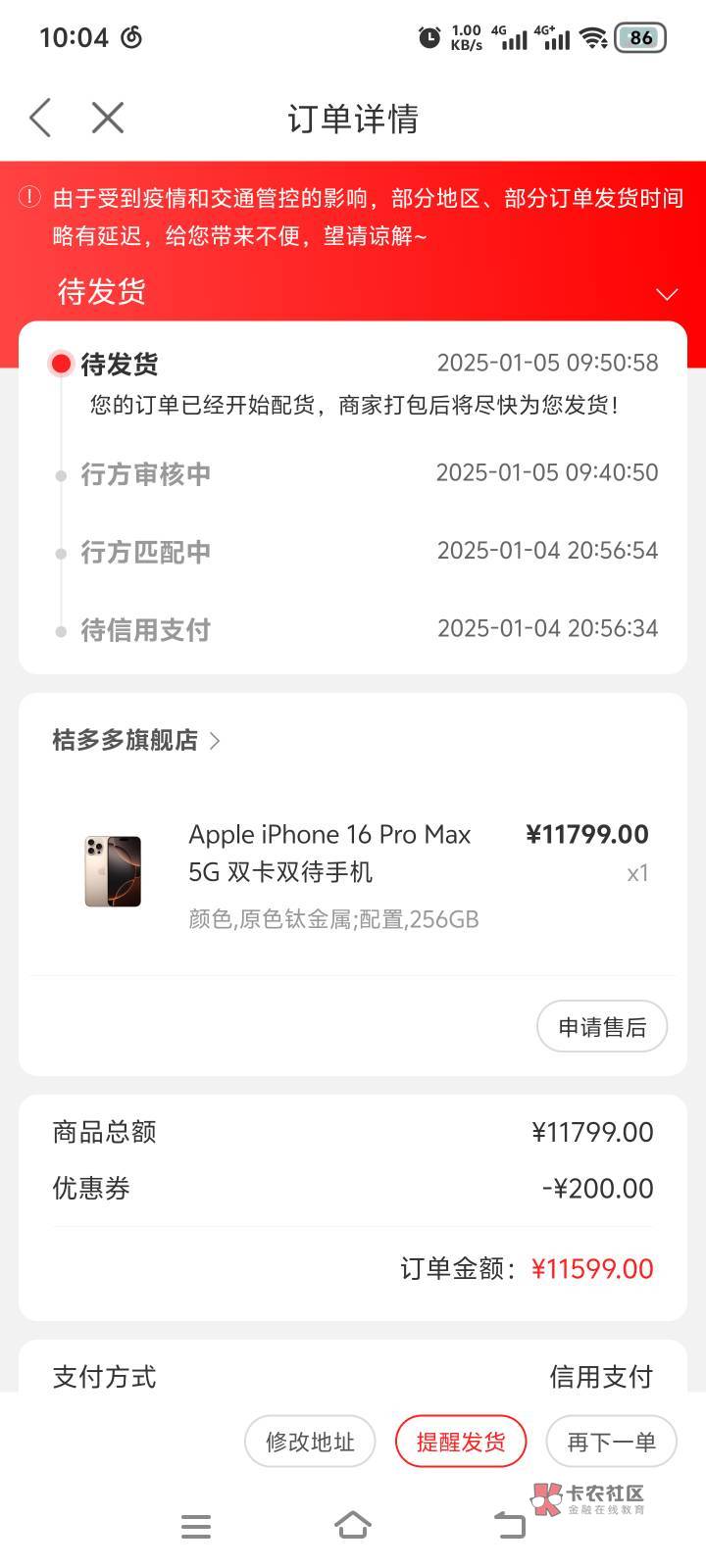Open the 桔多多旗舰店 store page
The width and height of the screenshot is (706, 1568).
[136, 740]
